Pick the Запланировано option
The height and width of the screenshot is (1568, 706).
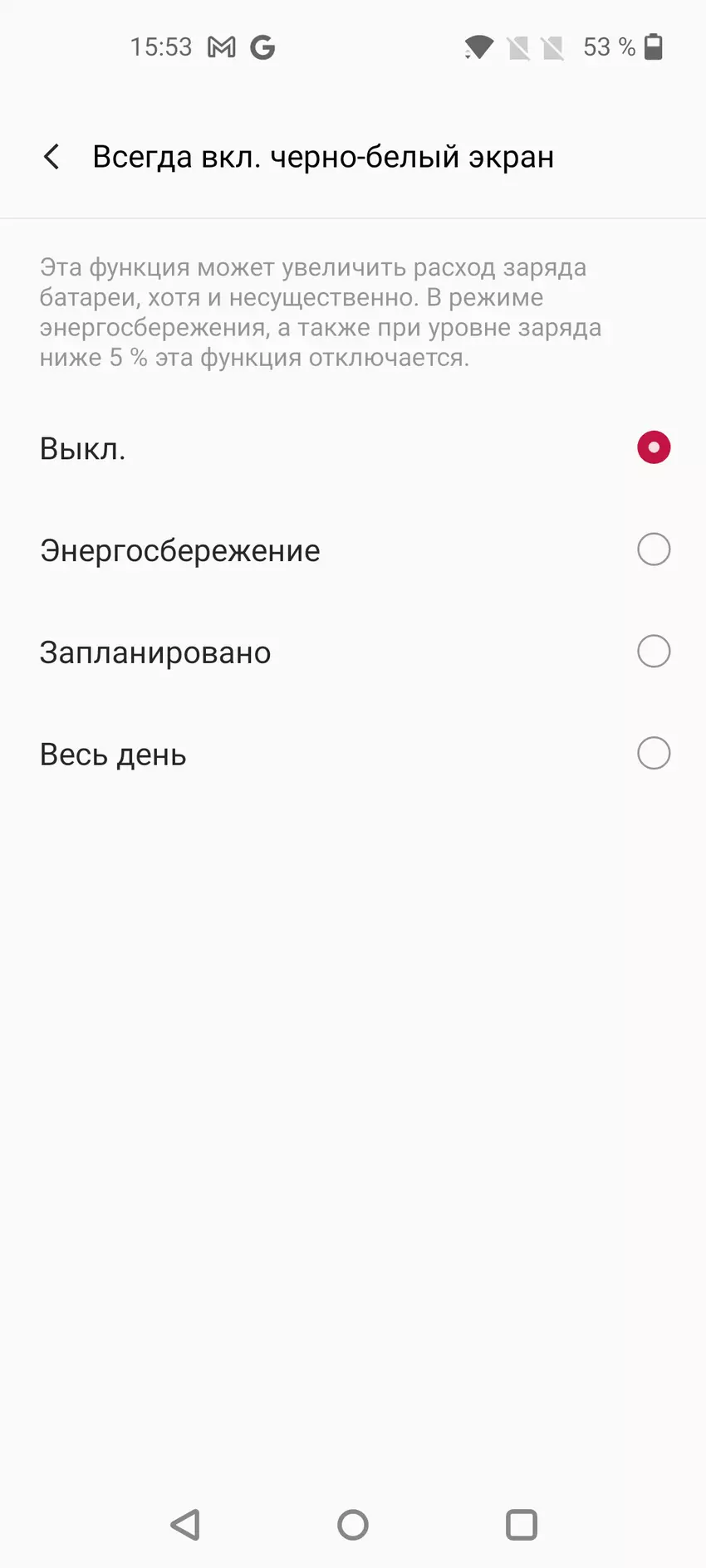click(x=653, y=652)
